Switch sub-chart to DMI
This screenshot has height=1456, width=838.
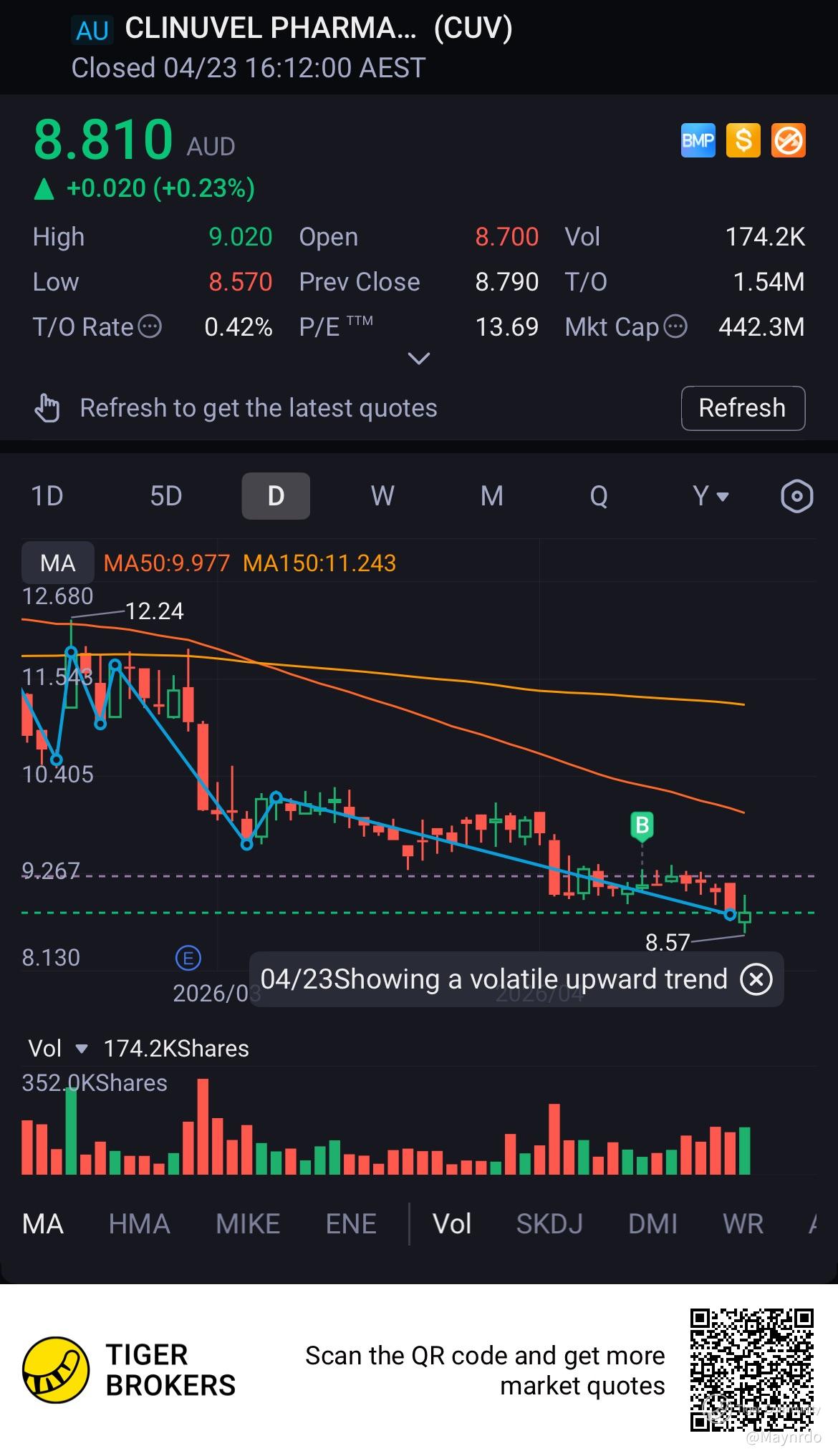pyautogui.click(x=652, y=1224)
